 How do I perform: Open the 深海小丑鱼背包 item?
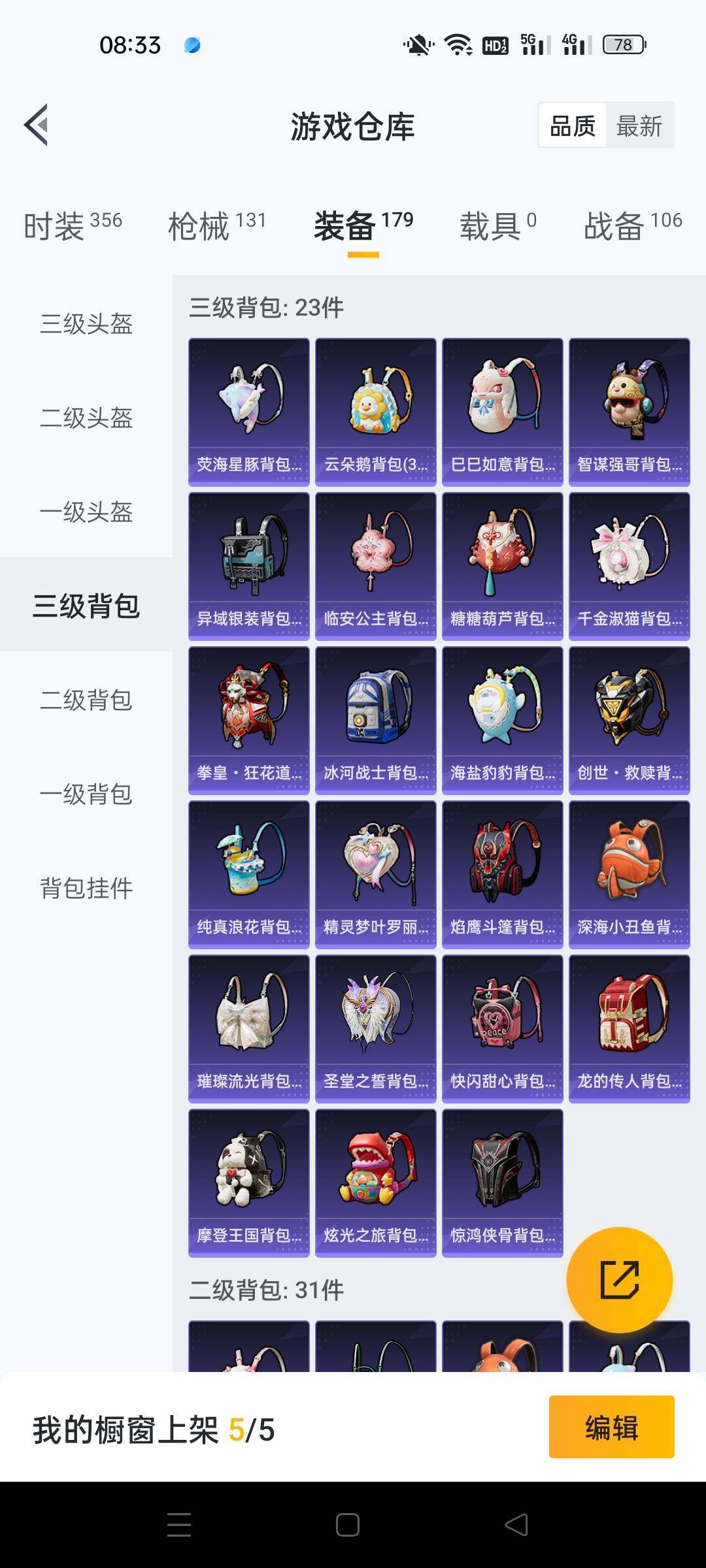coord(629,874)
